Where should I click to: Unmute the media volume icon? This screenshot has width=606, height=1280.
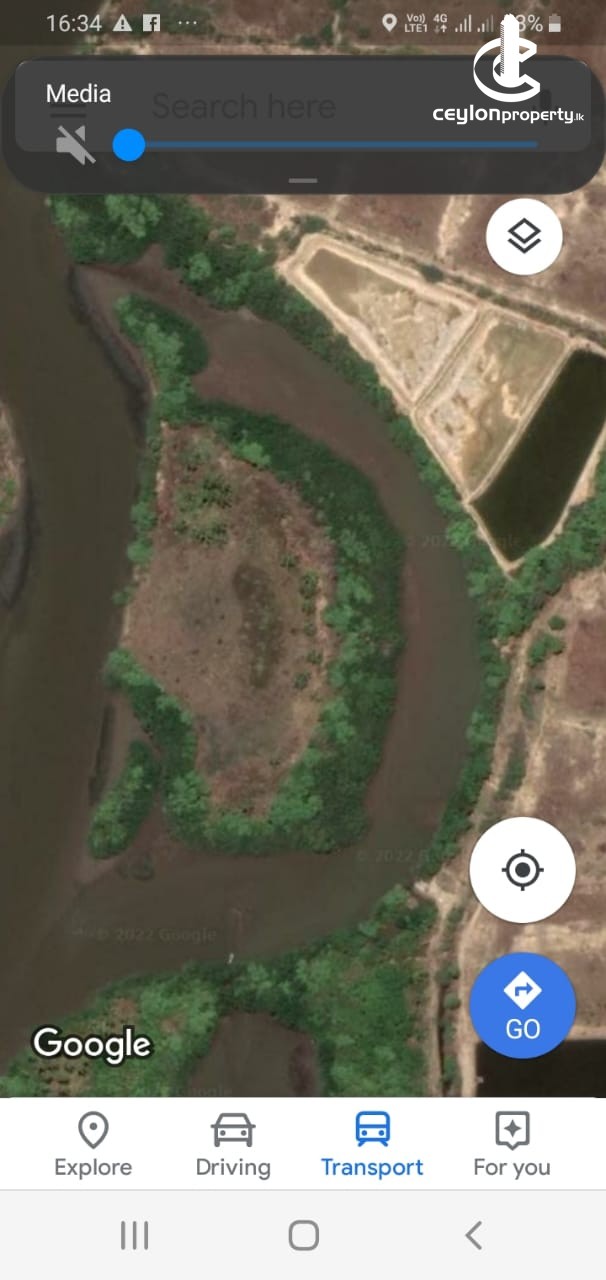point(76,146)
